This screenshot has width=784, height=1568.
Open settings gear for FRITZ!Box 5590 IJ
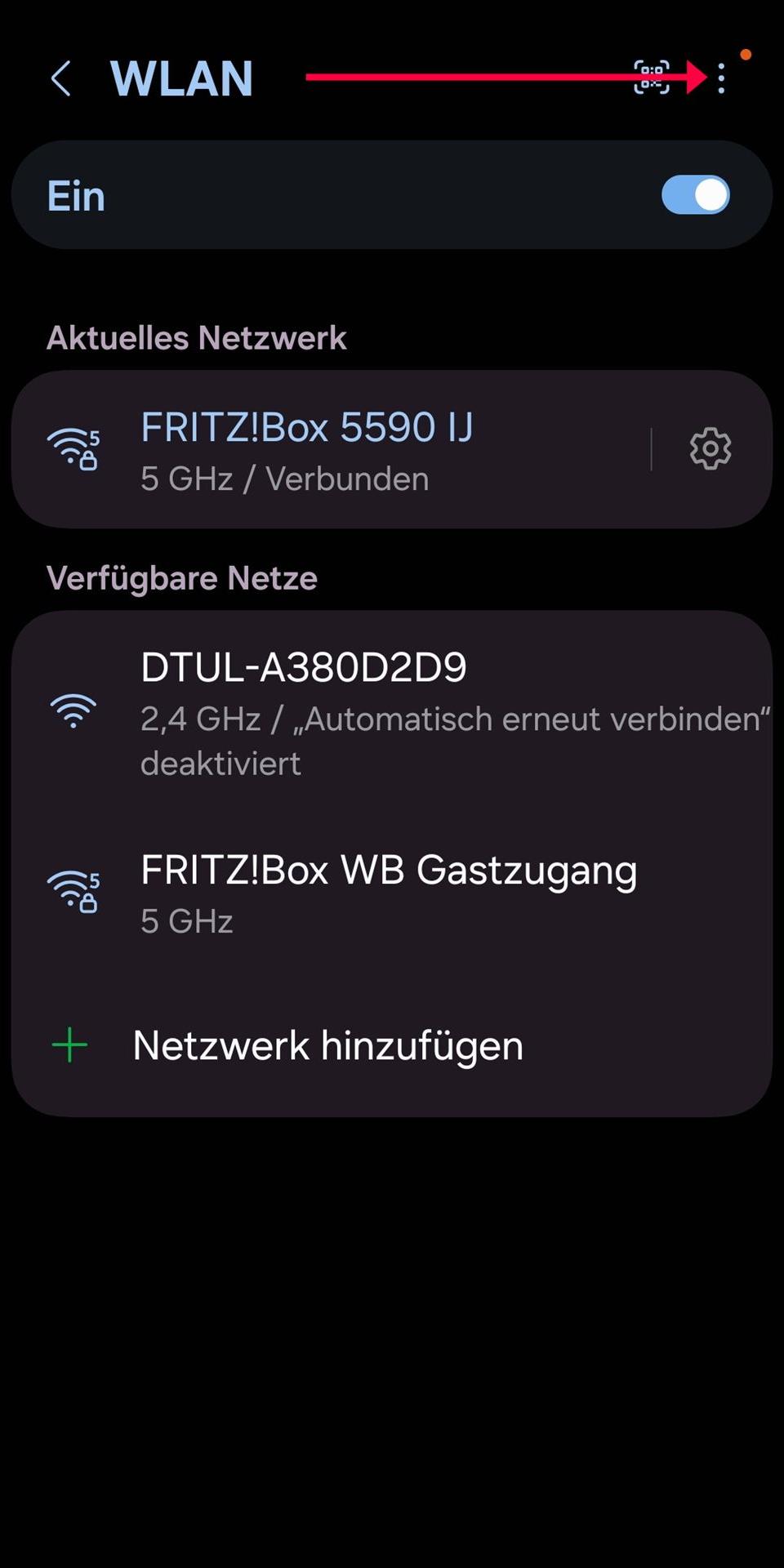point(709,448)
